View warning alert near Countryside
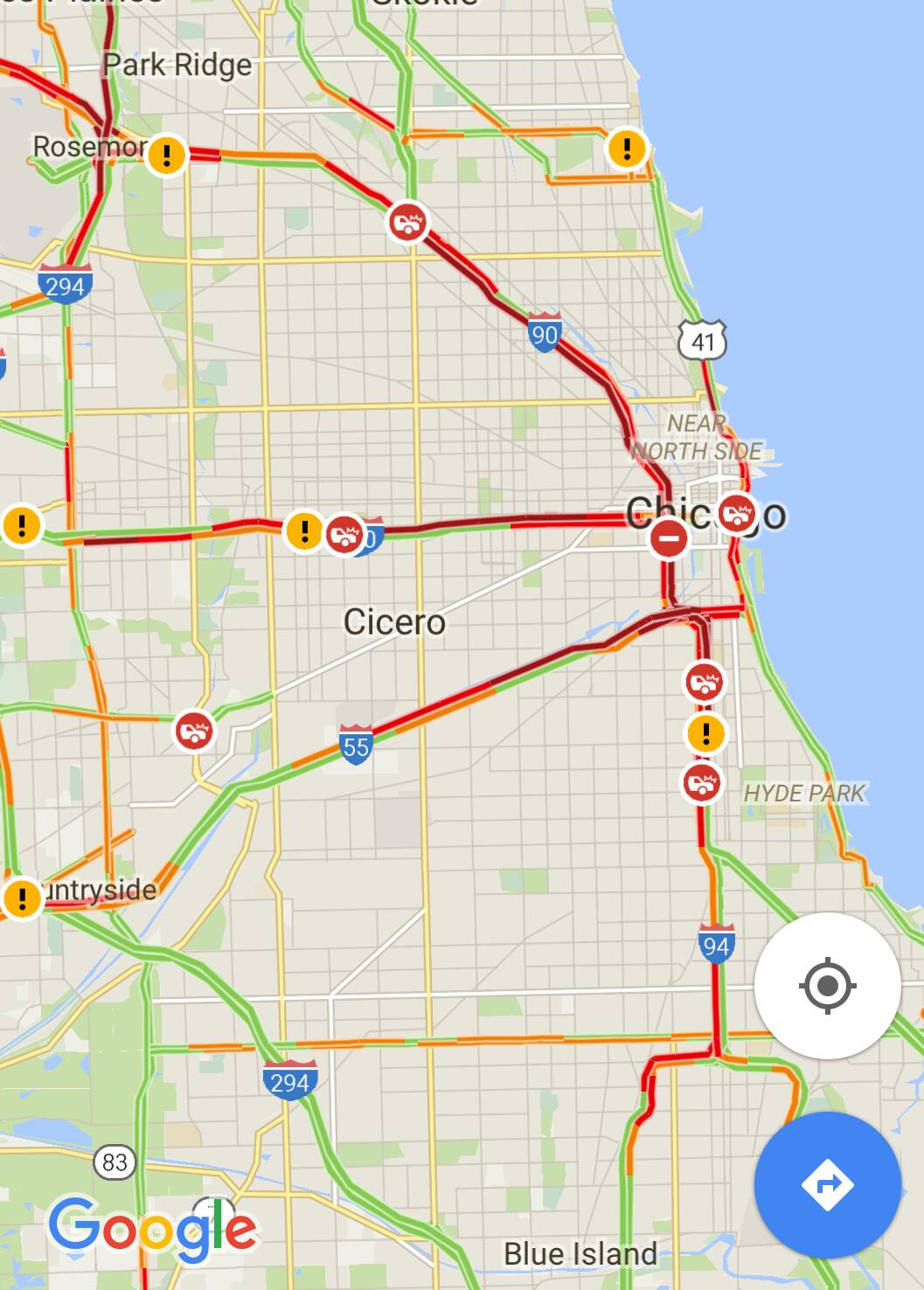The width and height of the screenshot is (924, 1290). tap(22, 898)
